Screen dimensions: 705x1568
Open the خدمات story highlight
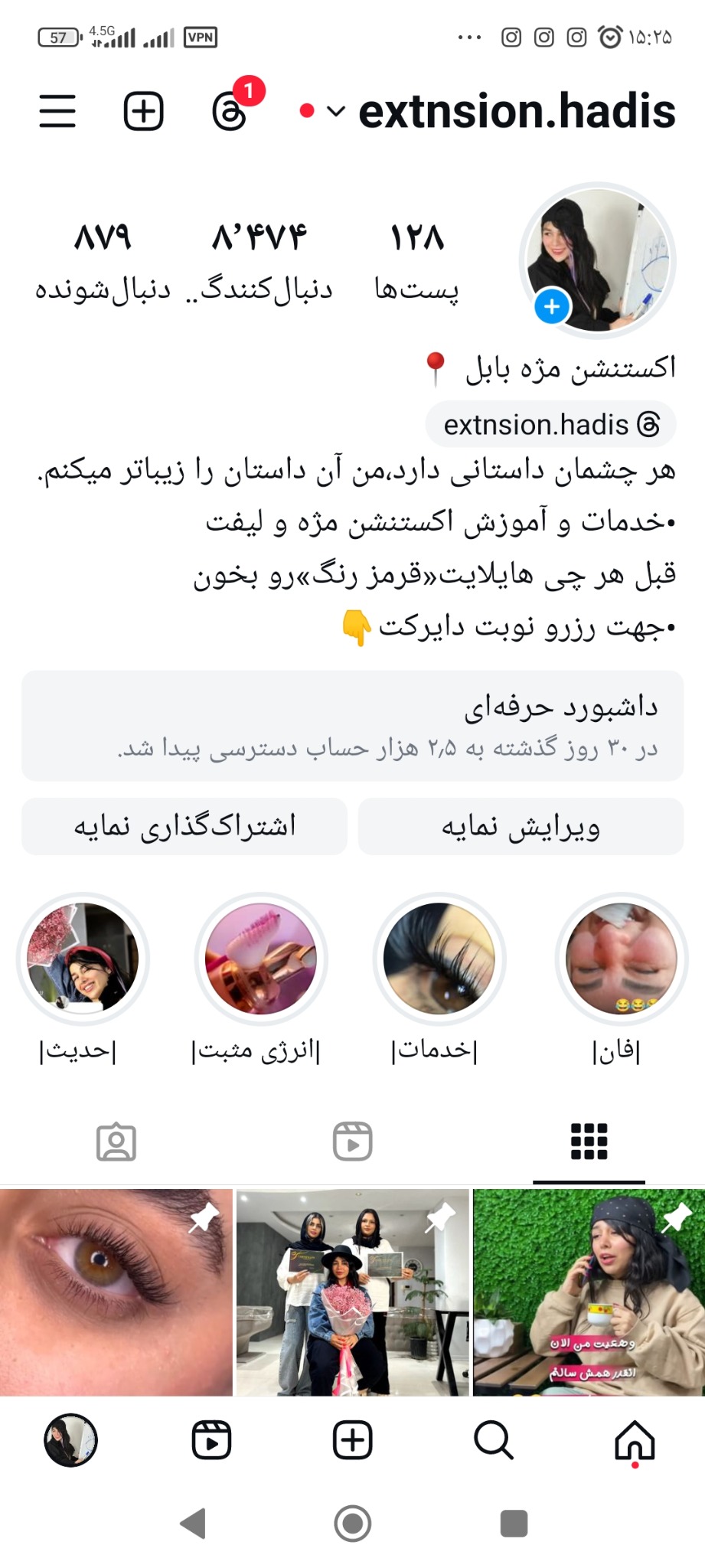point(439,959)
